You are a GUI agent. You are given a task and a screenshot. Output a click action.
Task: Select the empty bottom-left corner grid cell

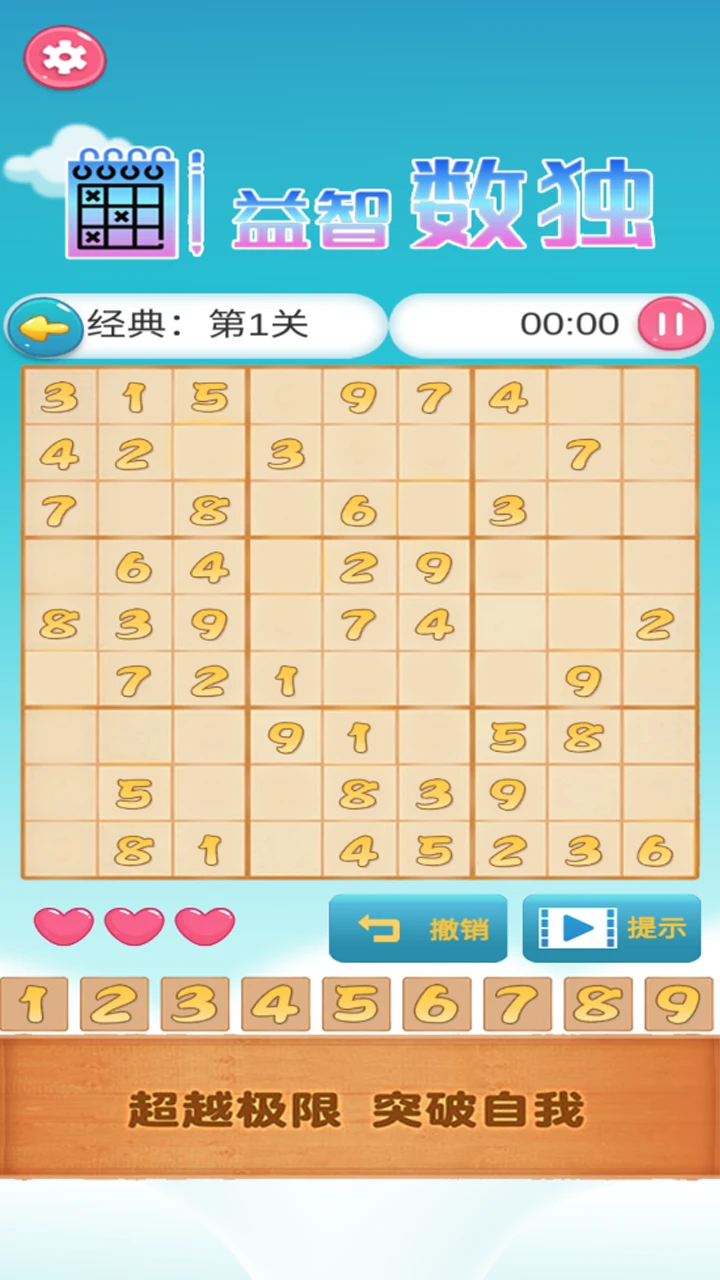(x=60, y=850)
